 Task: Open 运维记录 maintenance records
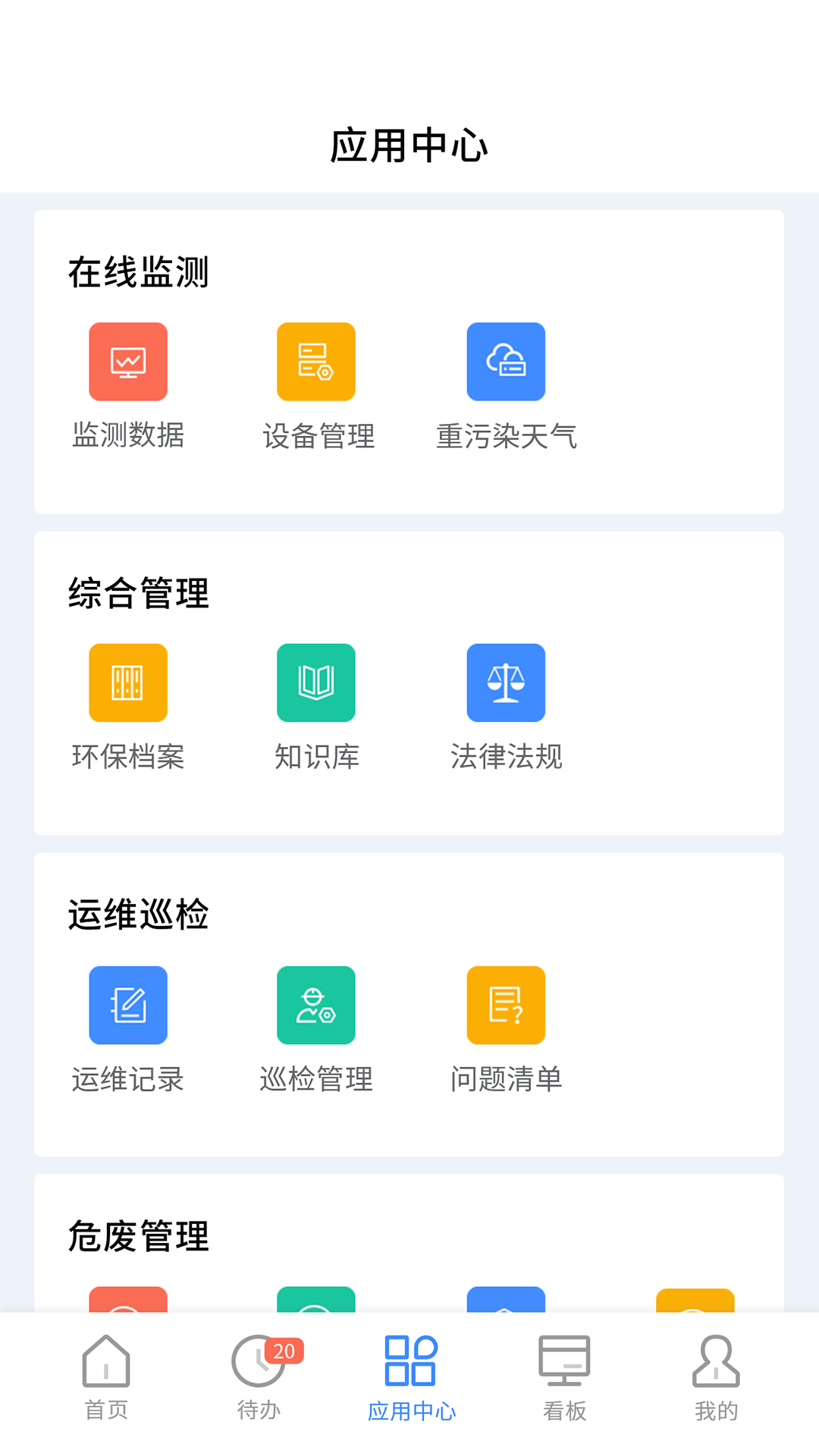(x=127, y=1006)
